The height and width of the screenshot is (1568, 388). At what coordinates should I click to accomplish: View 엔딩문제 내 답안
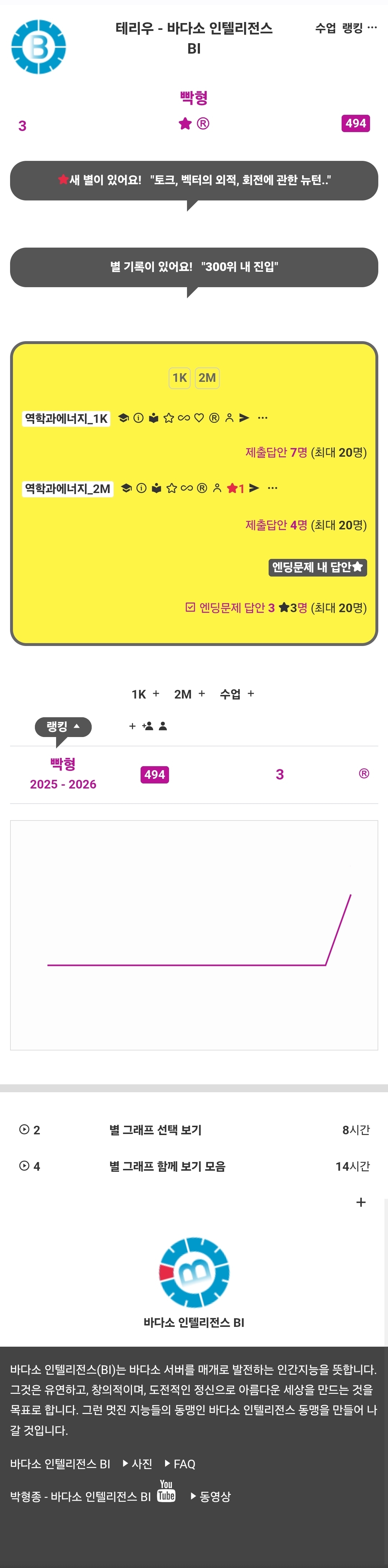[x=318, y=567]
